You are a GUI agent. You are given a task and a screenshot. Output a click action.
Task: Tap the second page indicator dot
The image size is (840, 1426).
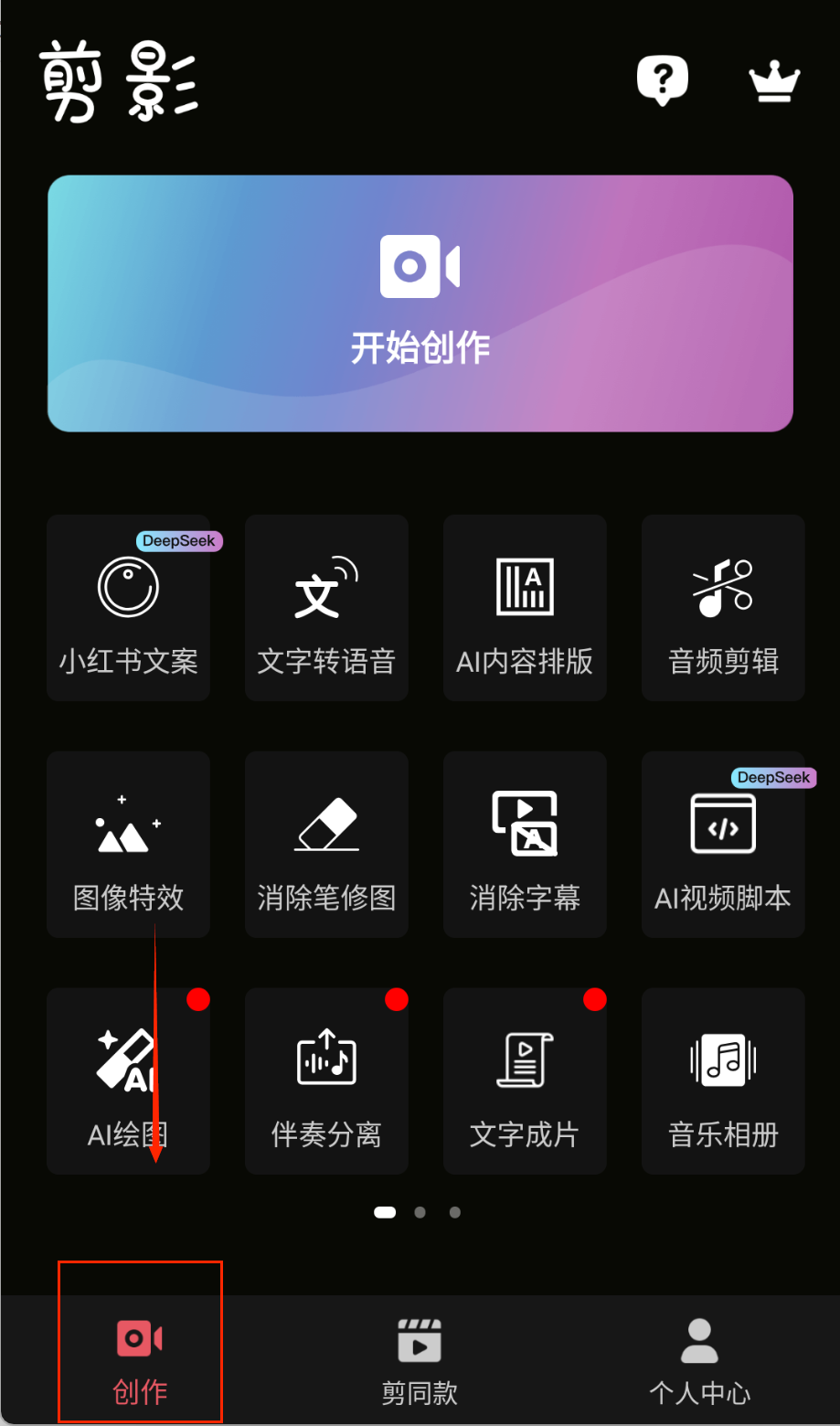click(420, 1212)
